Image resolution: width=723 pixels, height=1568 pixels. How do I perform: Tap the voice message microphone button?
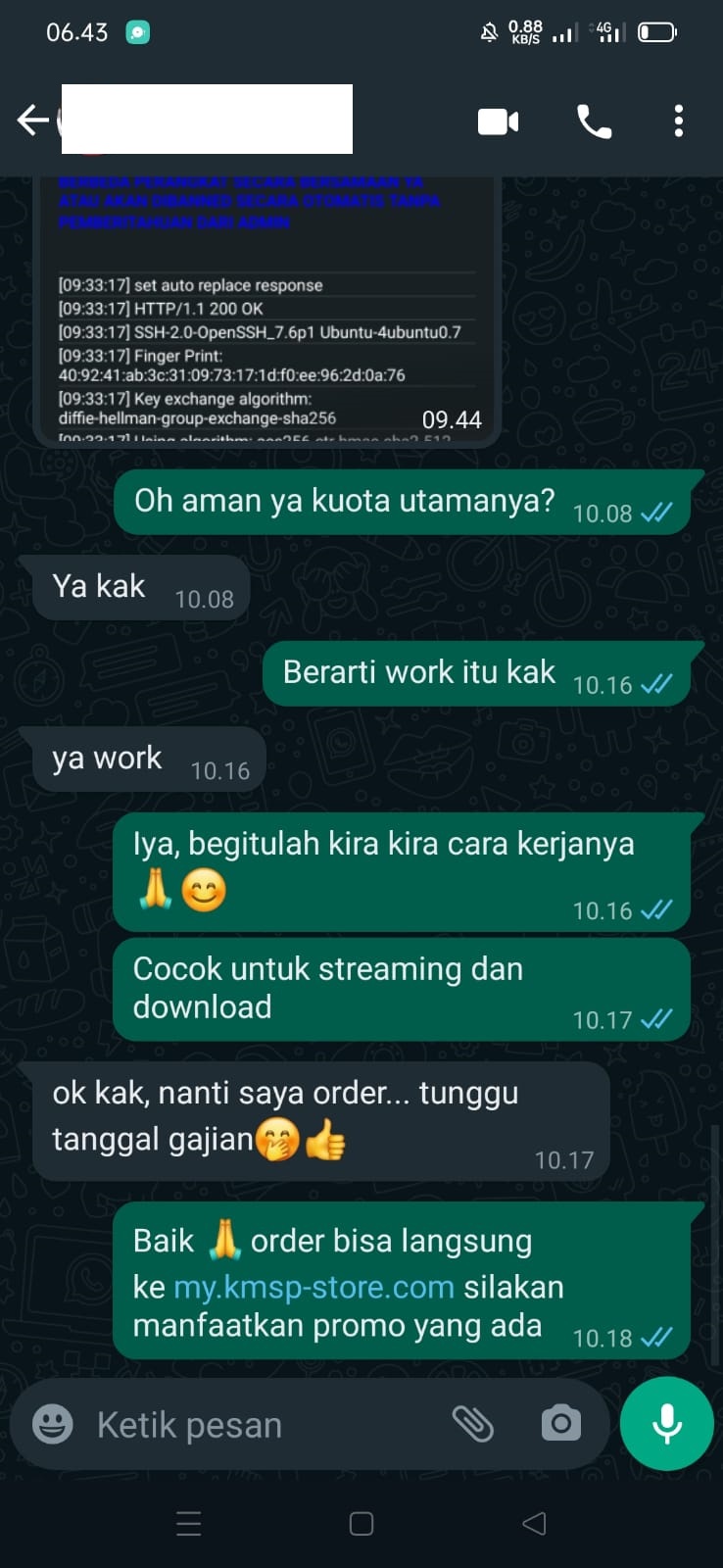[667, 1424]
